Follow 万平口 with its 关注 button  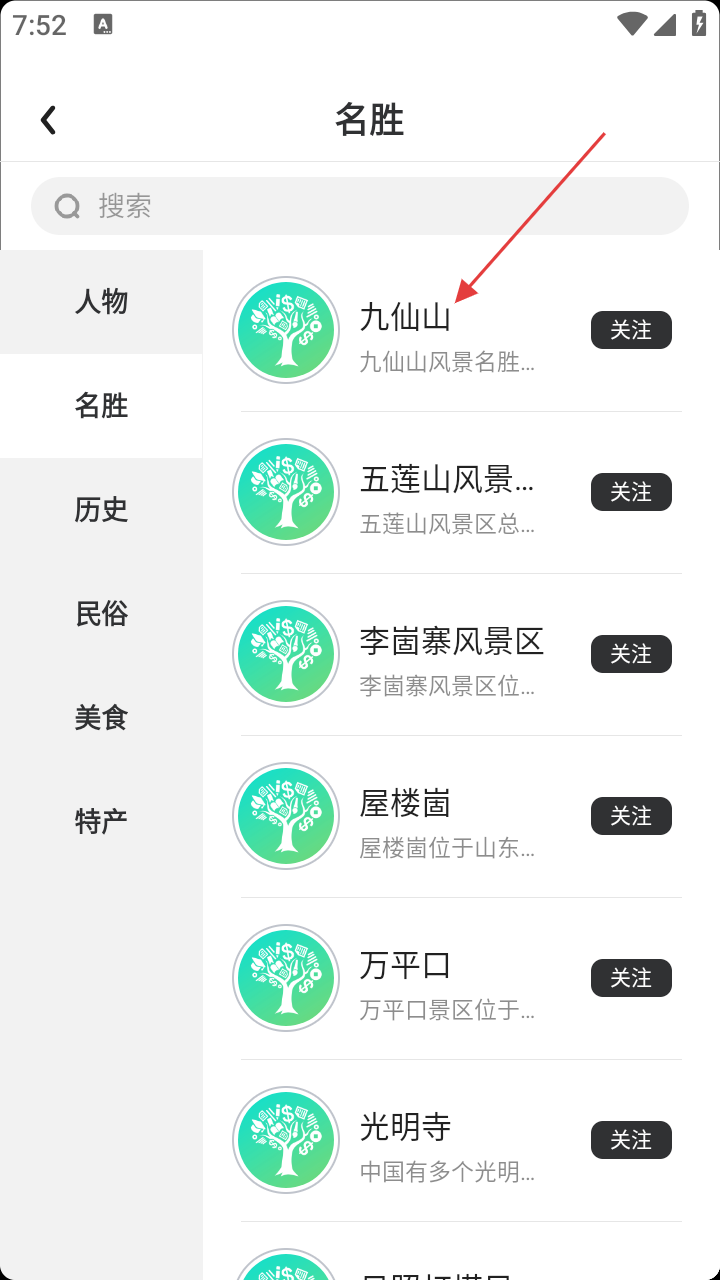631,978
